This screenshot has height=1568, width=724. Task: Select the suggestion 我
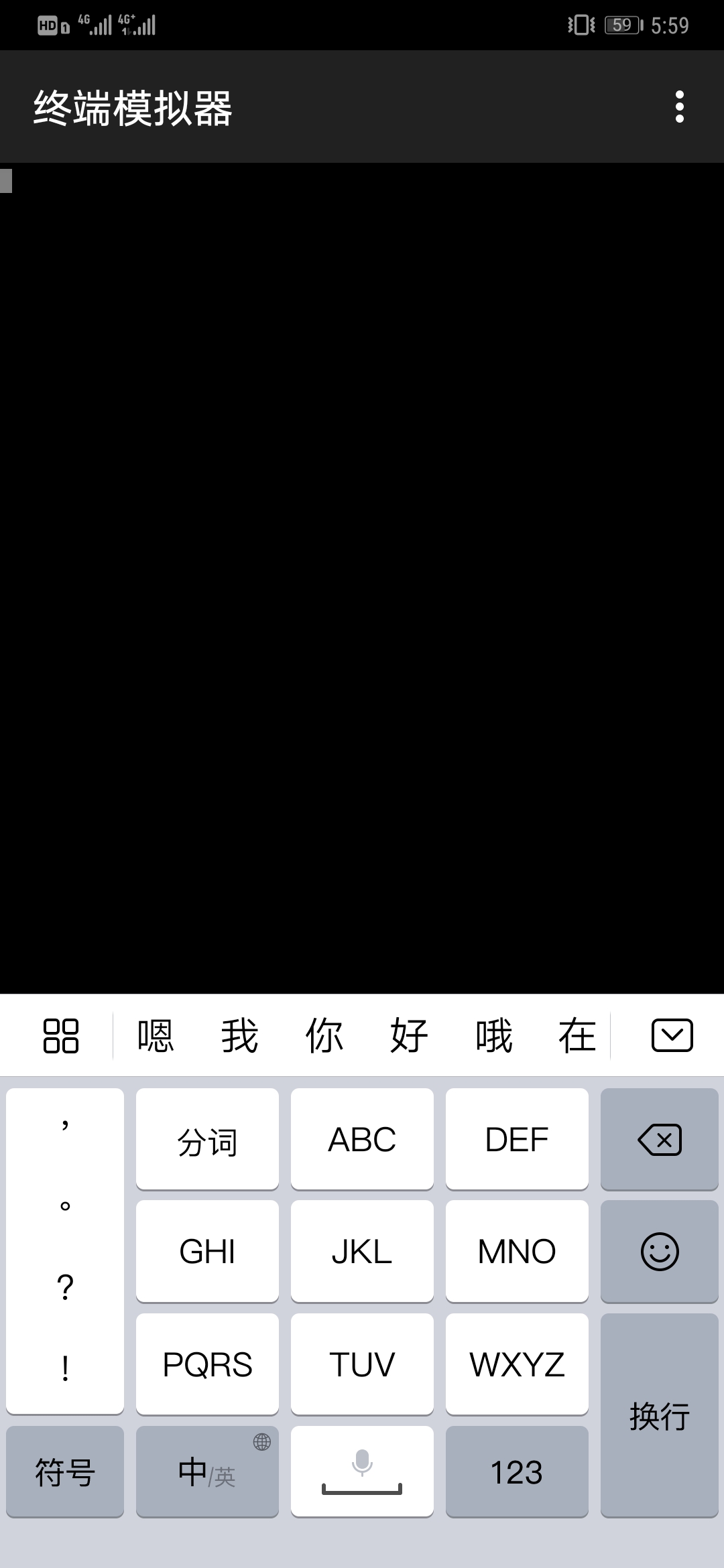(239, 1036)
